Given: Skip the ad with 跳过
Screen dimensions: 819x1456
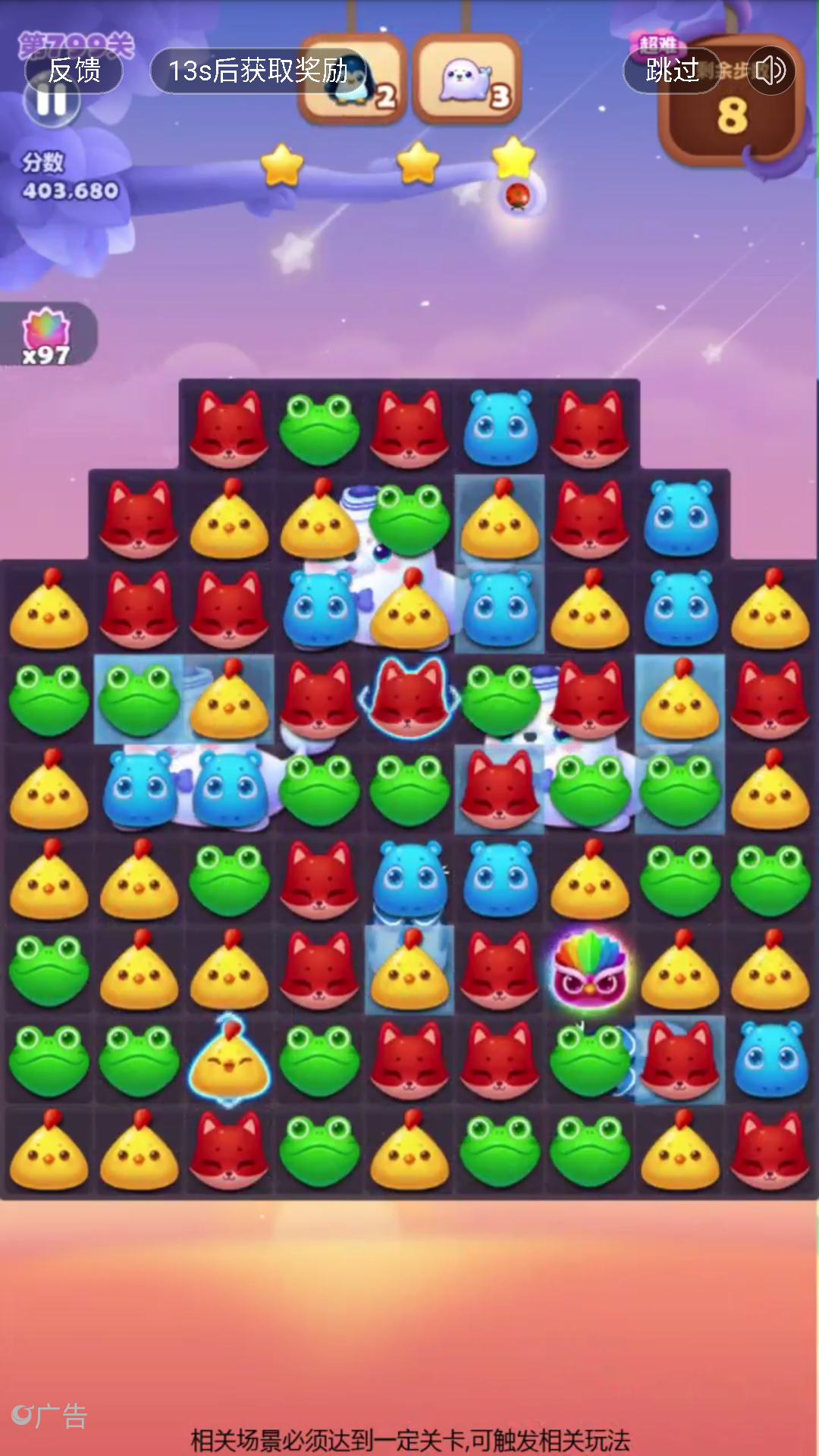Looking at the screenshot, I should (672, 71).
